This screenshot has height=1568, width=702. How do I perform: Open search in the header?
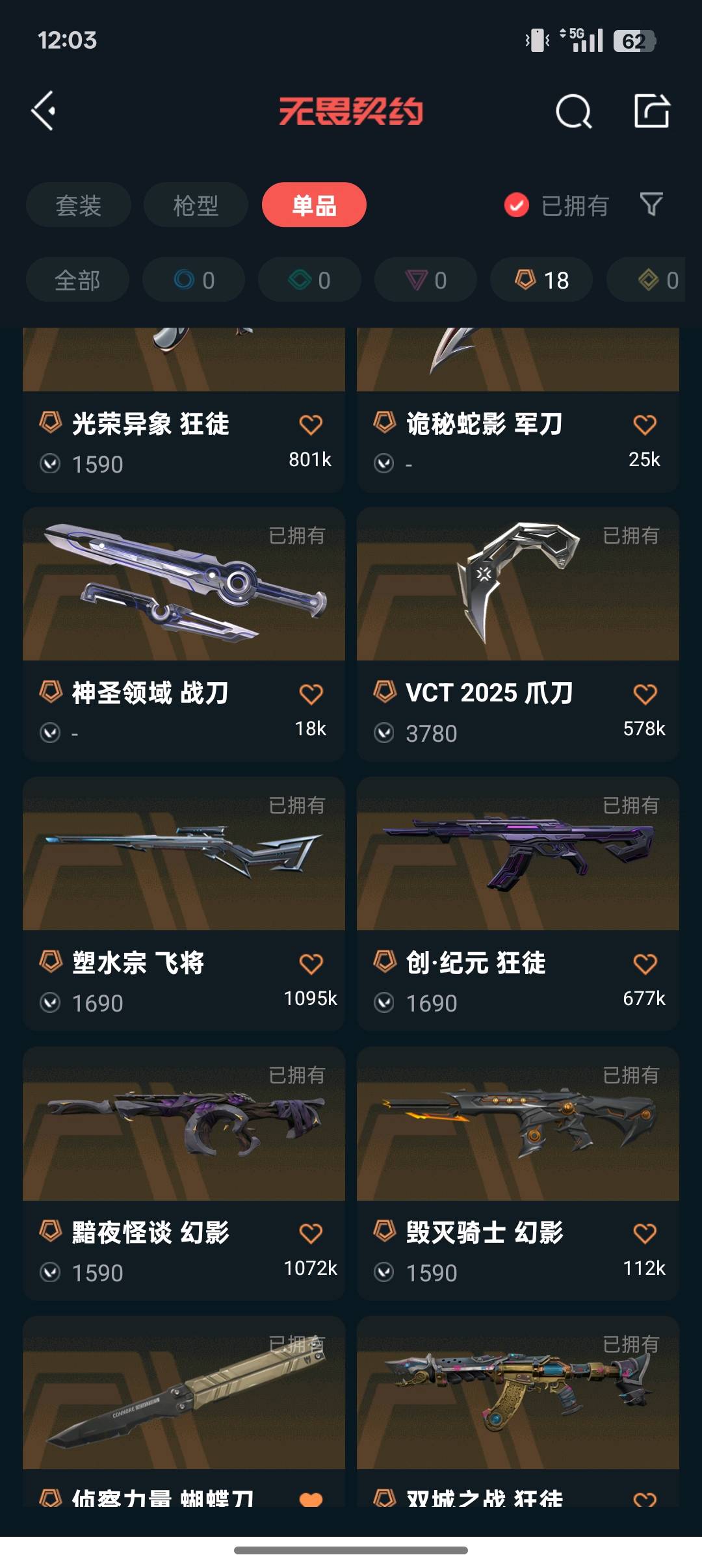573,112
